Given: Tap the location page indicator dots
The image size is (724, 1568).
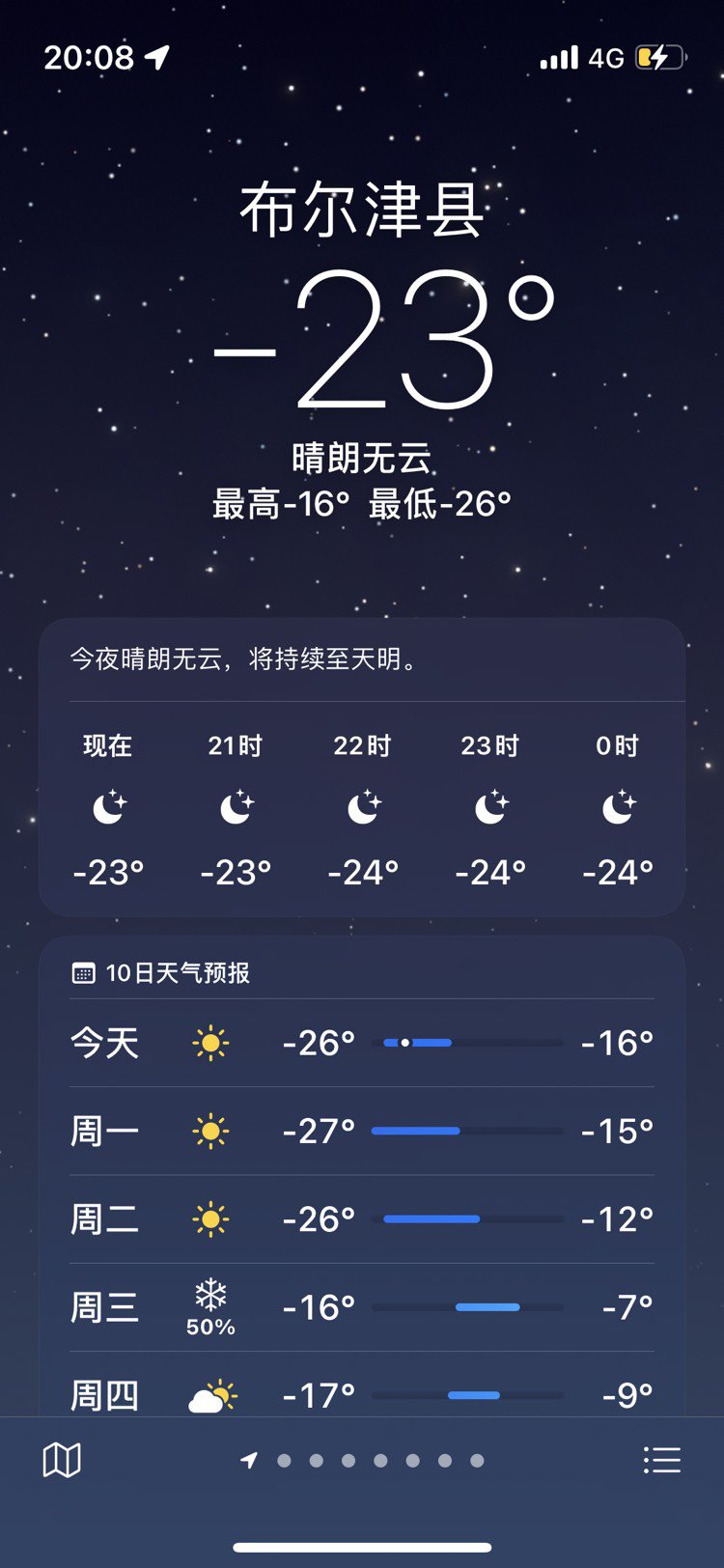Looking at the screenshot, I should [363, 1460].
